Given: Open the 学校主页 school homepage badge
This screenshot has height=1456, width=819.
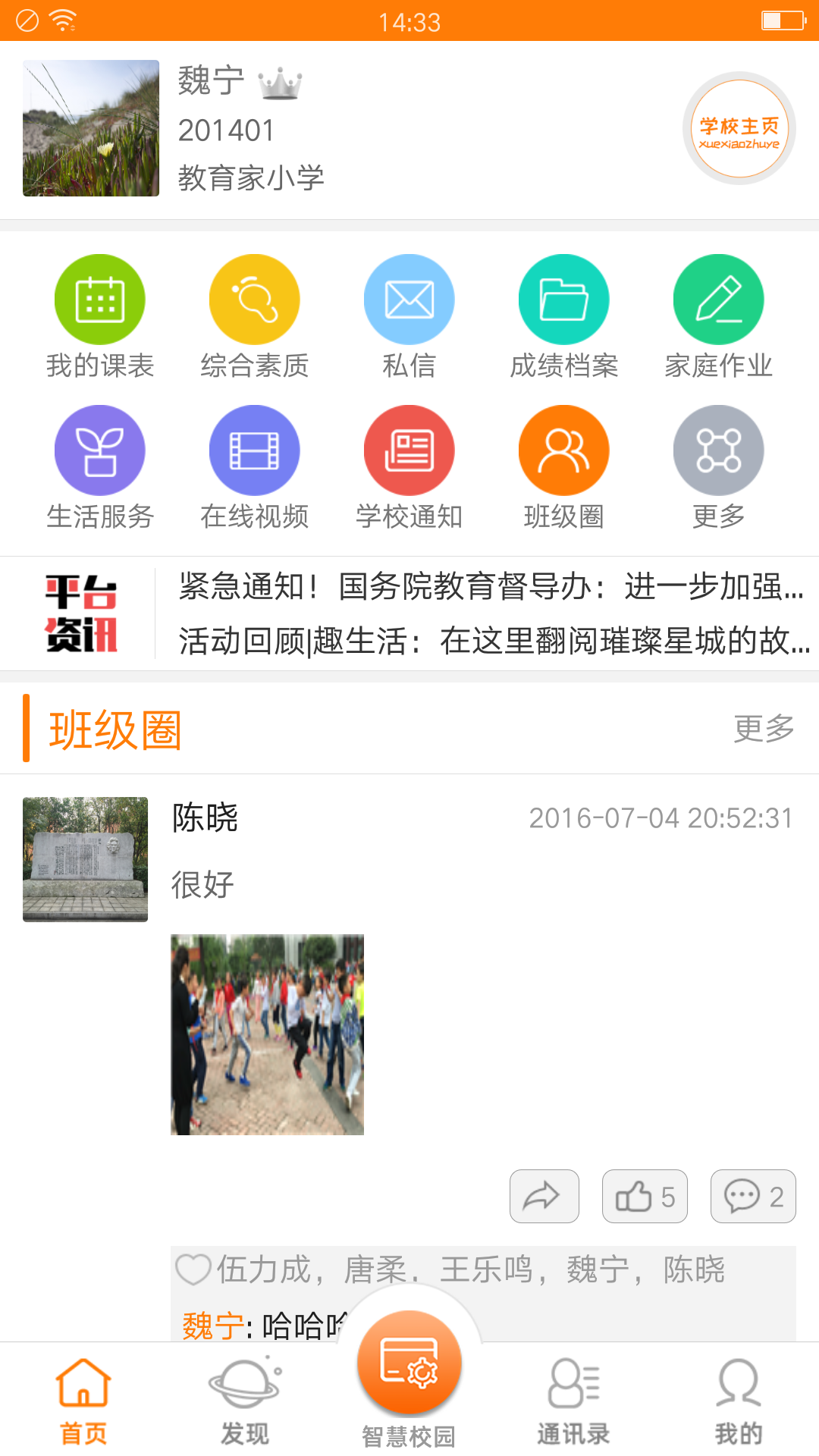Looking at the screenshot, I should pyautogui.click(x=738, y=129).
